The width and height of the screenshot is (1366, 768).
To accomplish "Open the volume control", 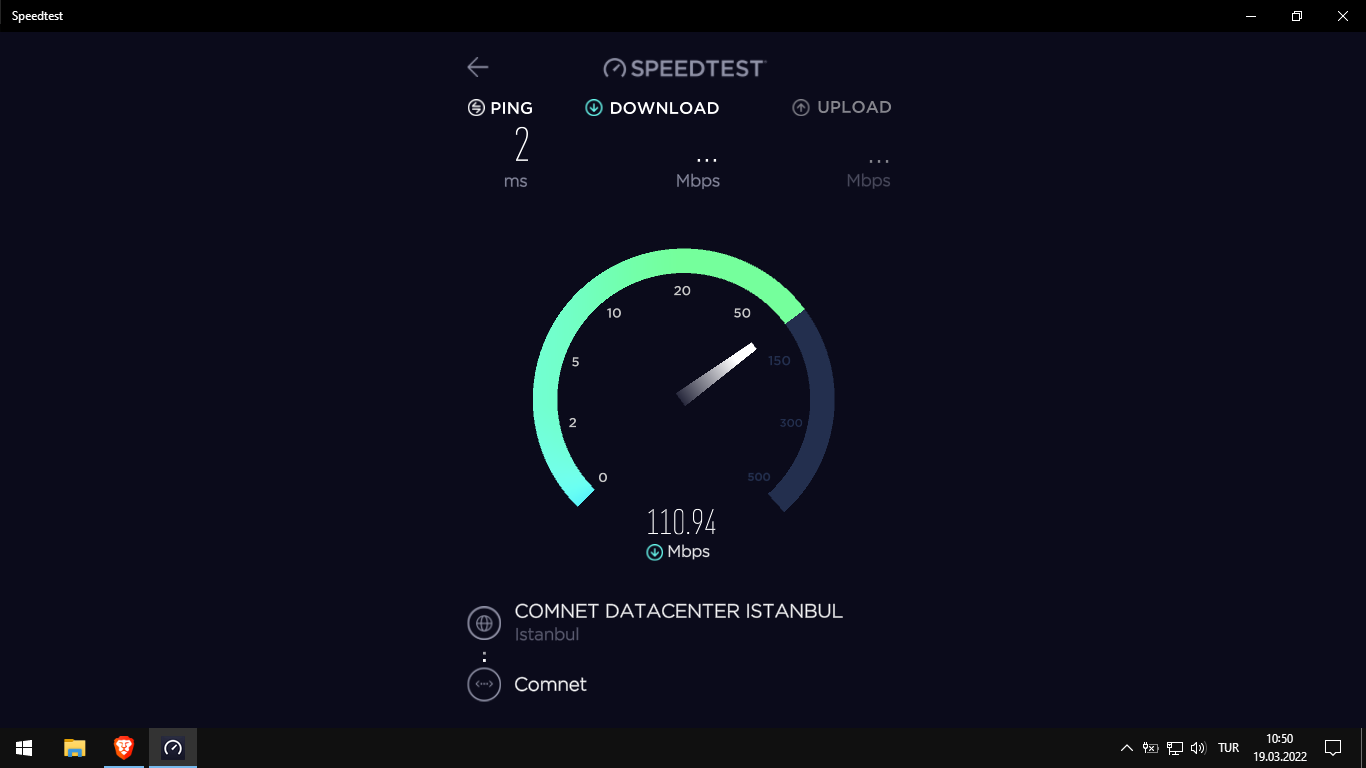I will (x=1199, y=748).
